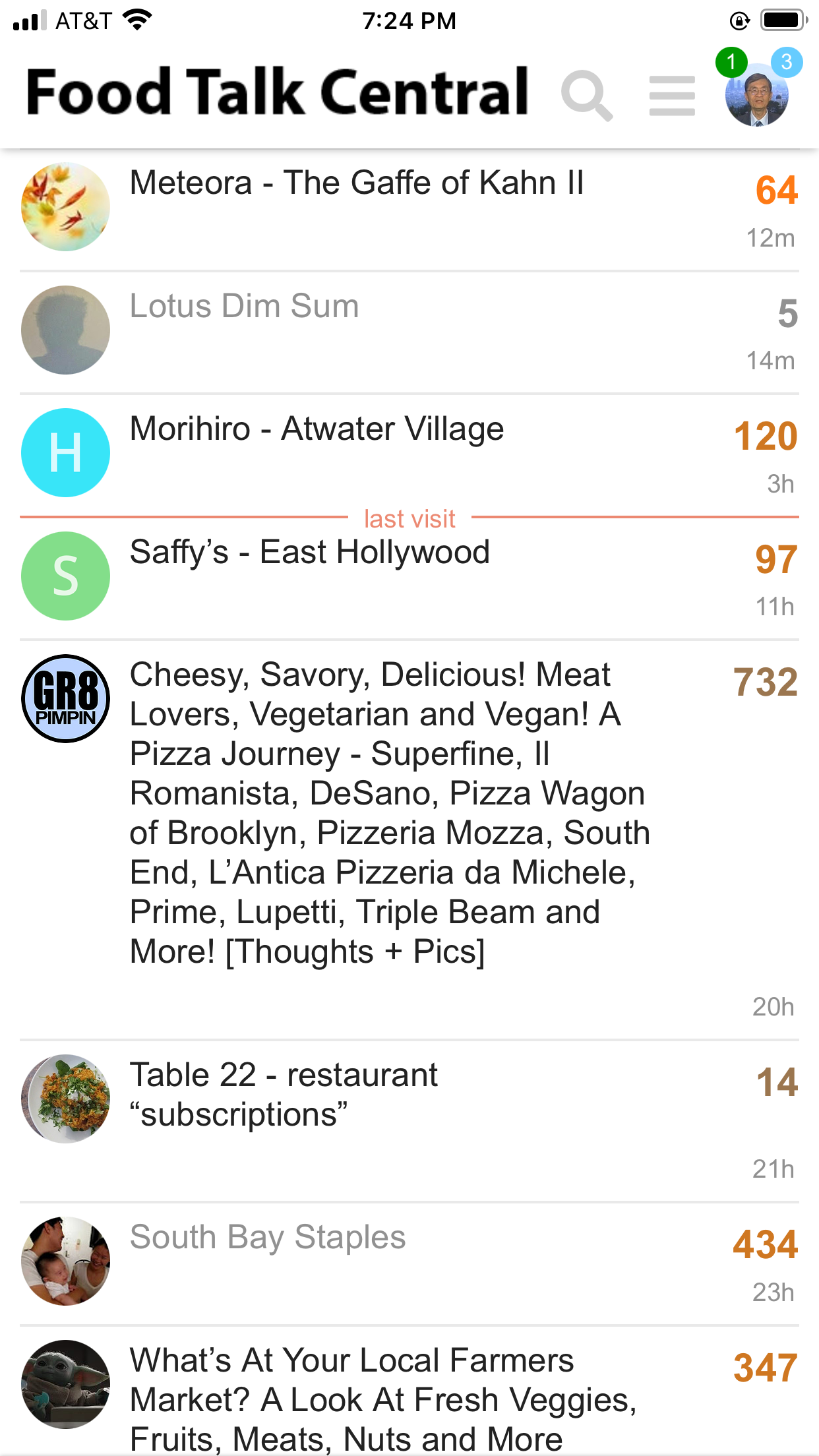Open the Pizza Journey topic
This screenshot has width=819, height=1456.
[390, 813]
